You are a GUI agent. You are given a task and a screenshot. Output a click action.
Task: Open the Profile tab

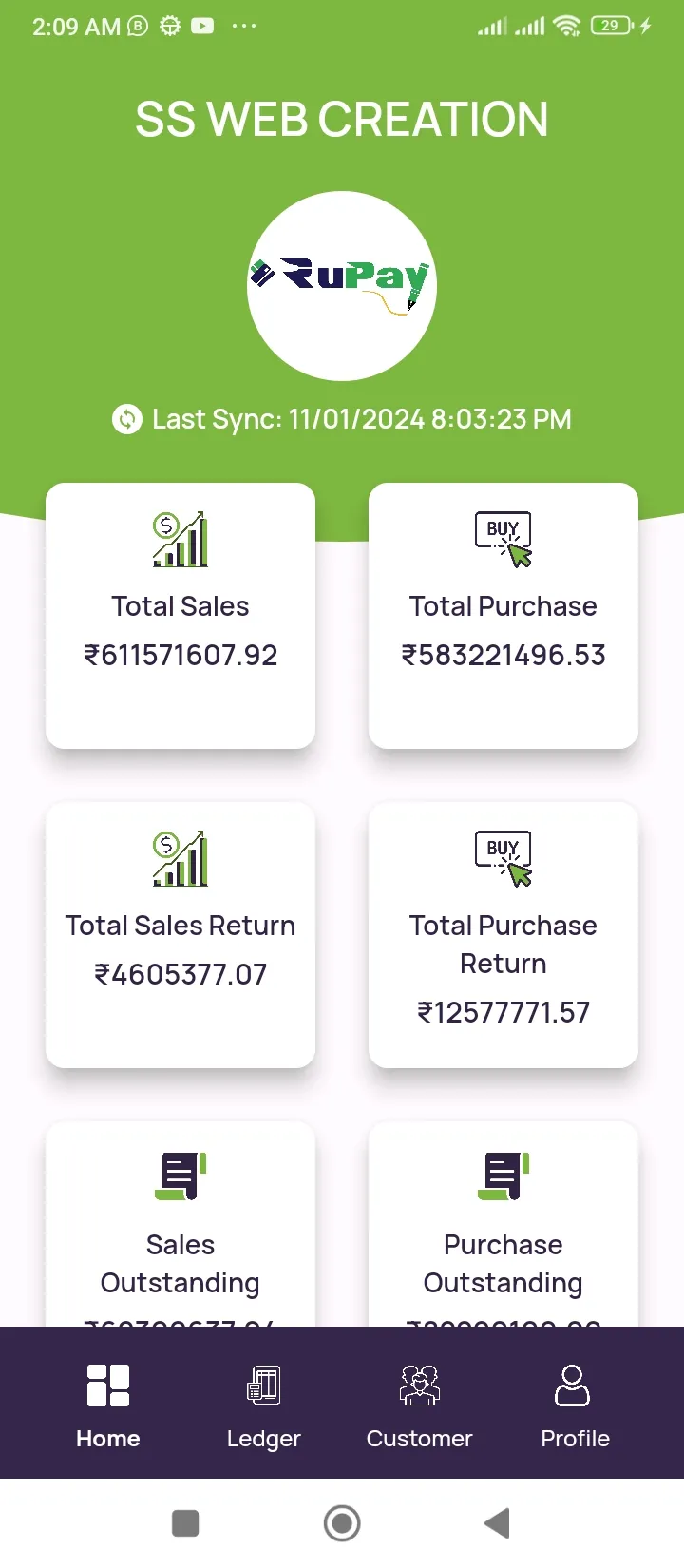575,1403
